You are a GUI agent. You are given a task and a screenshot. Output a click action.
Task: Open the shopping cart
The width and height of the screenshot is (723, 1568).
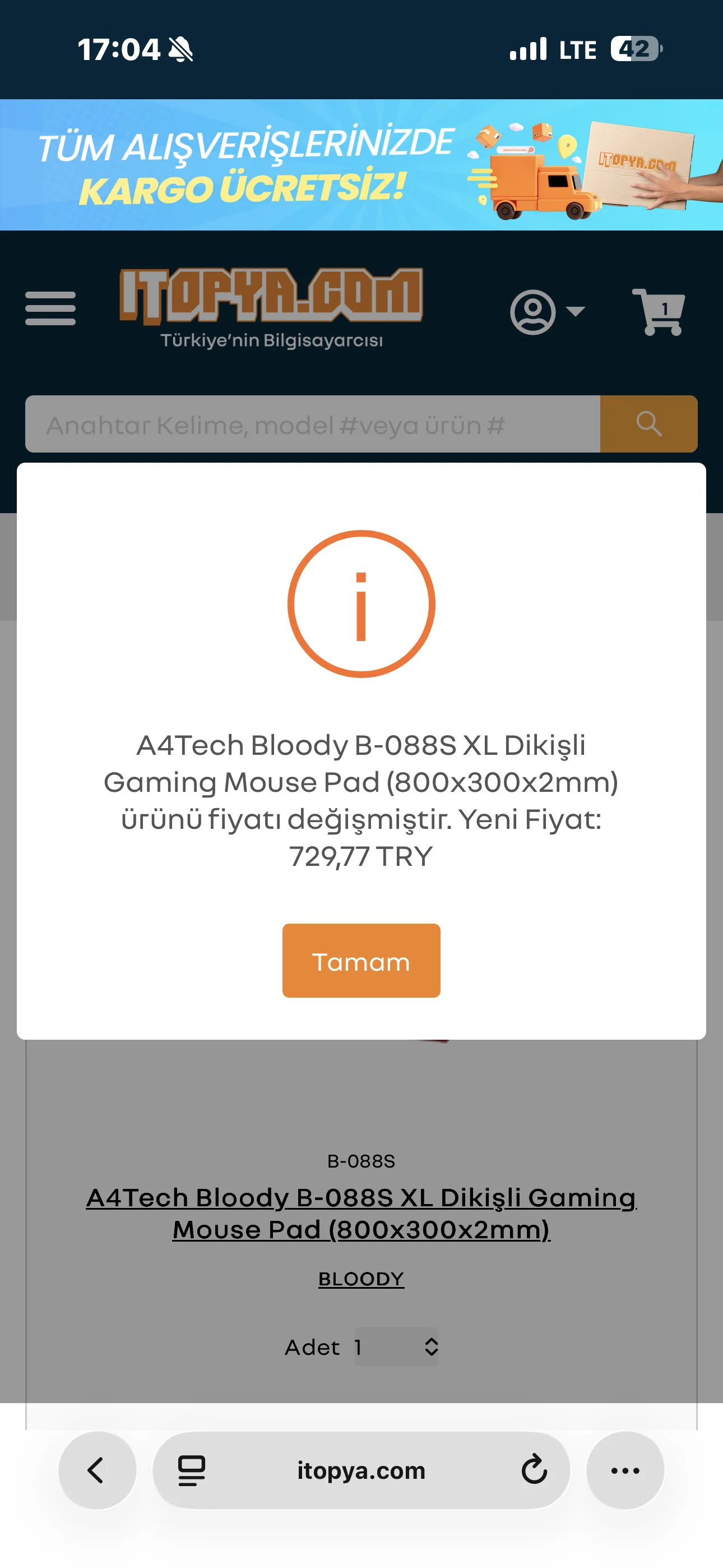coord(659,312)
